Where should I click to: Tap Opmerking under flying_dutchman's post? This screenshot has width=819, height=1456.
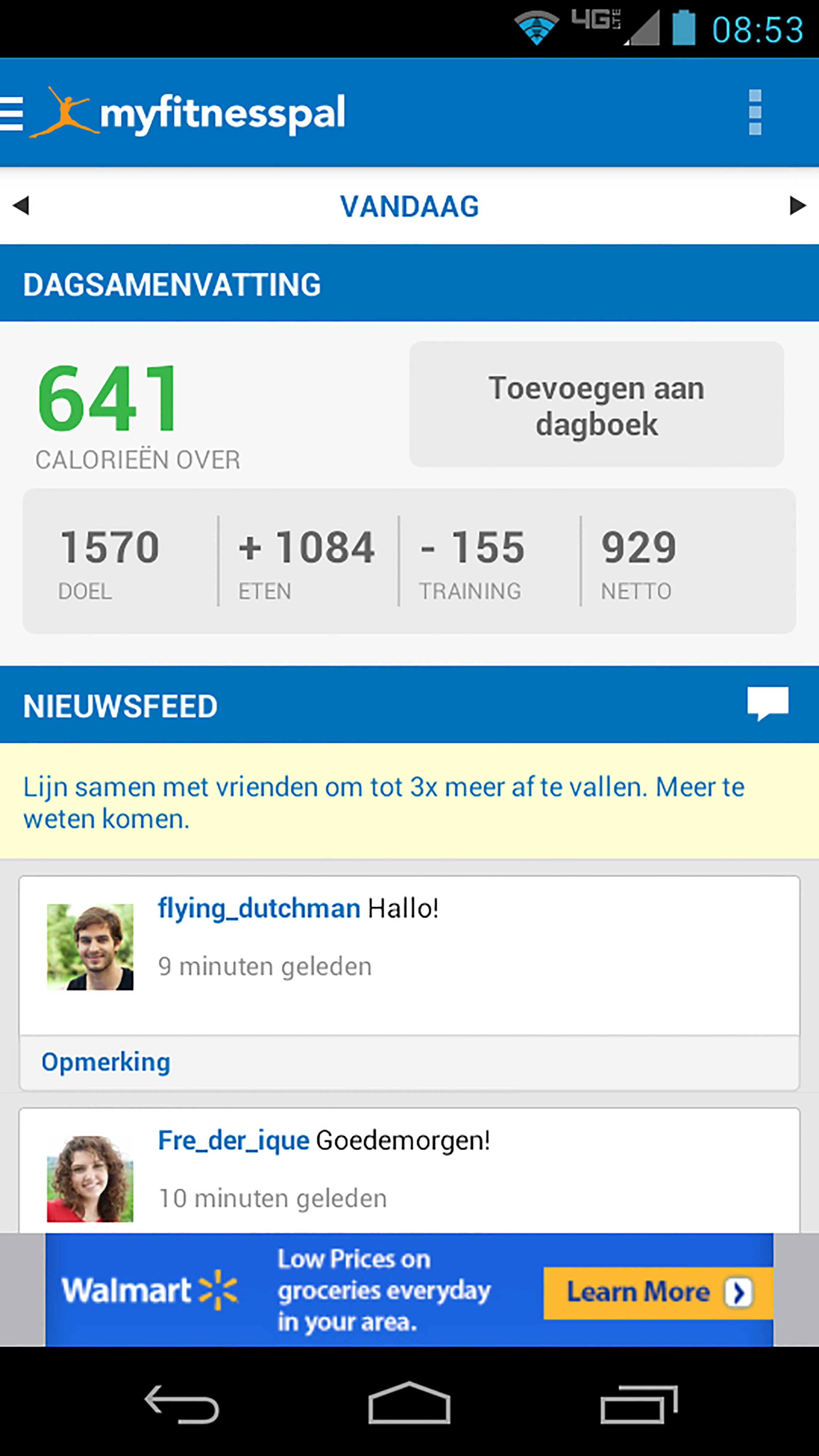(x=106, y=1062)
